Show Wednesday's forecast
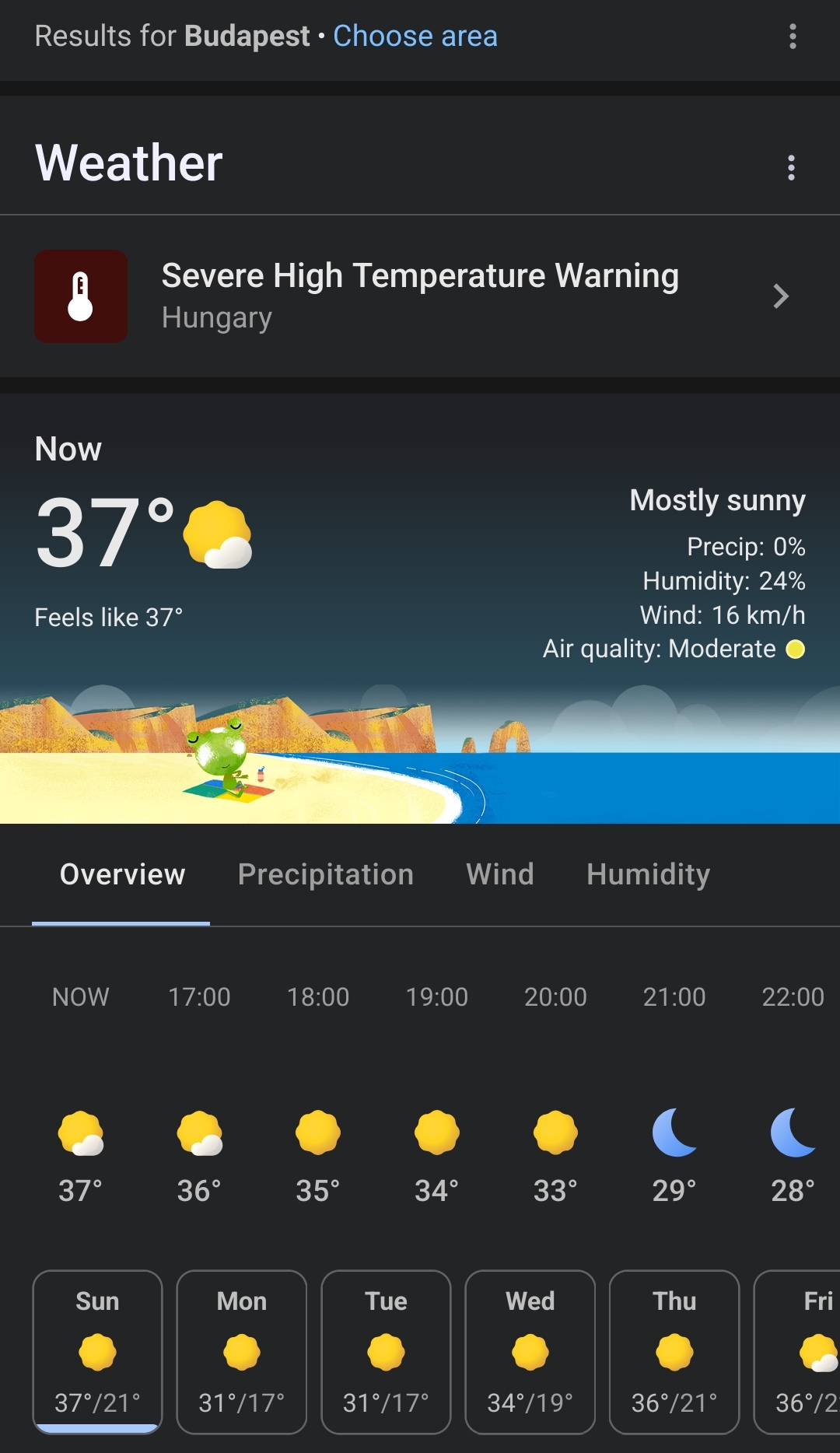 pos(530,1351)
